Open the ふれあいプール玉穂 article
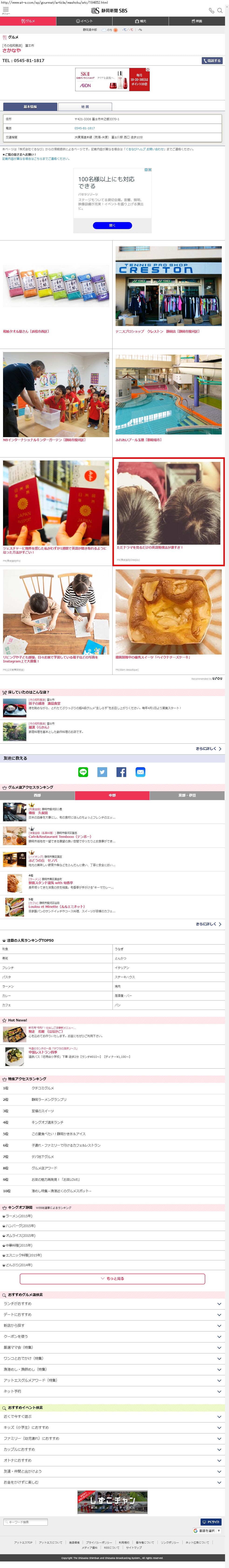229x1568 pixels. coord(138,439)
